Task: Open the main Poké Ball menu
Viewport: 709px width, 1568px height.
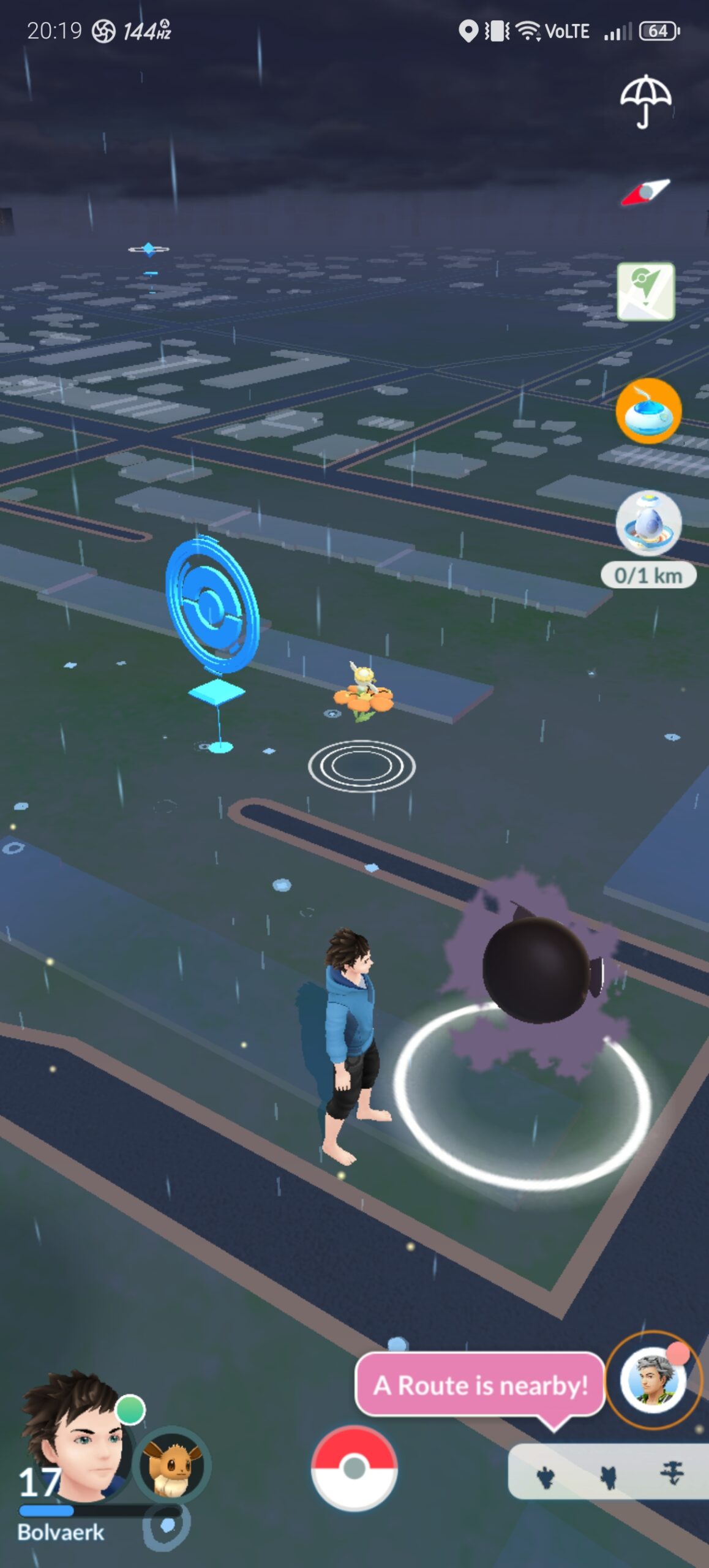Action: (x=354, y=1468)
